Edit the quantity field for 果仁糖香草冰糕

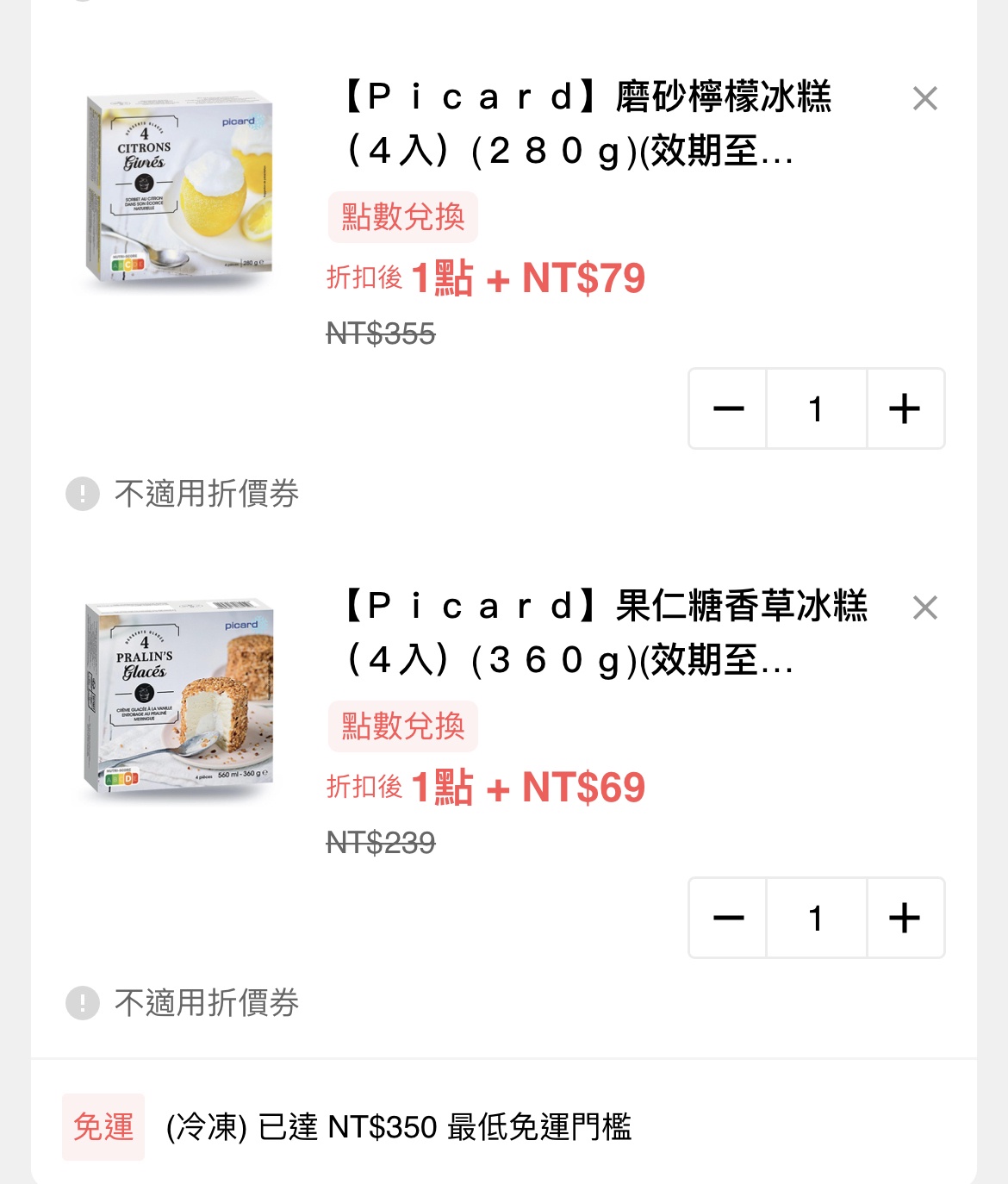tap(816, 918)
